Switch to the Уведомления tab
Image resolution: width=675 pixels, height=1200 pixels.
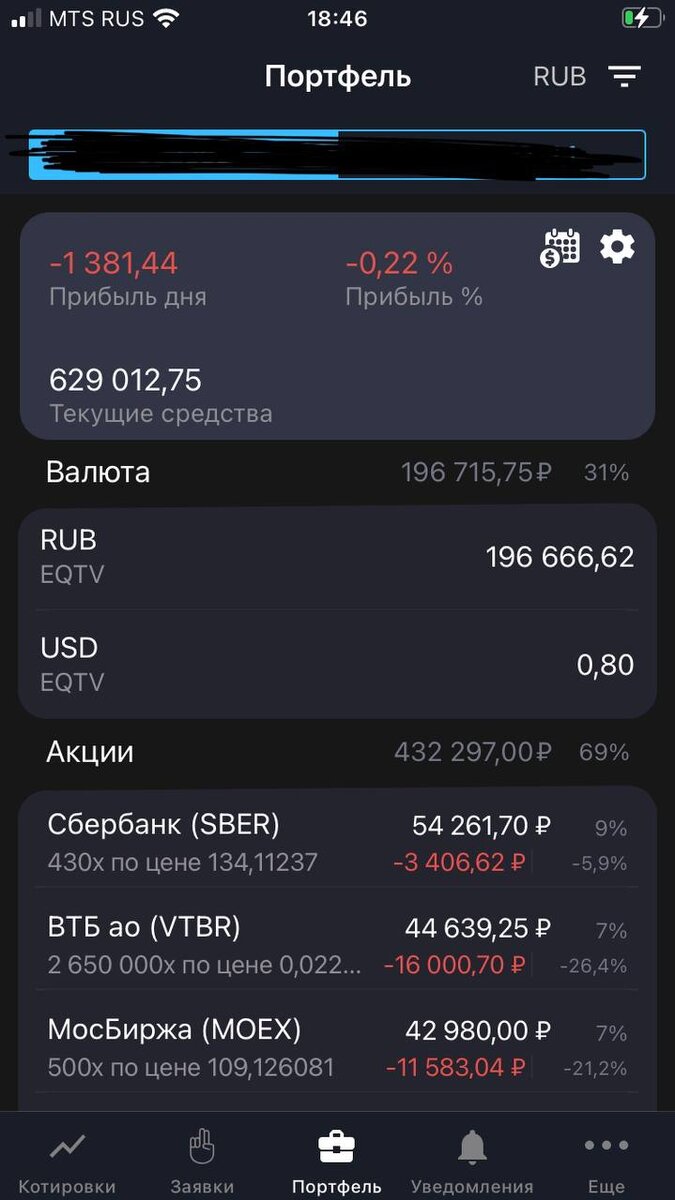(x=472, y=1162)
